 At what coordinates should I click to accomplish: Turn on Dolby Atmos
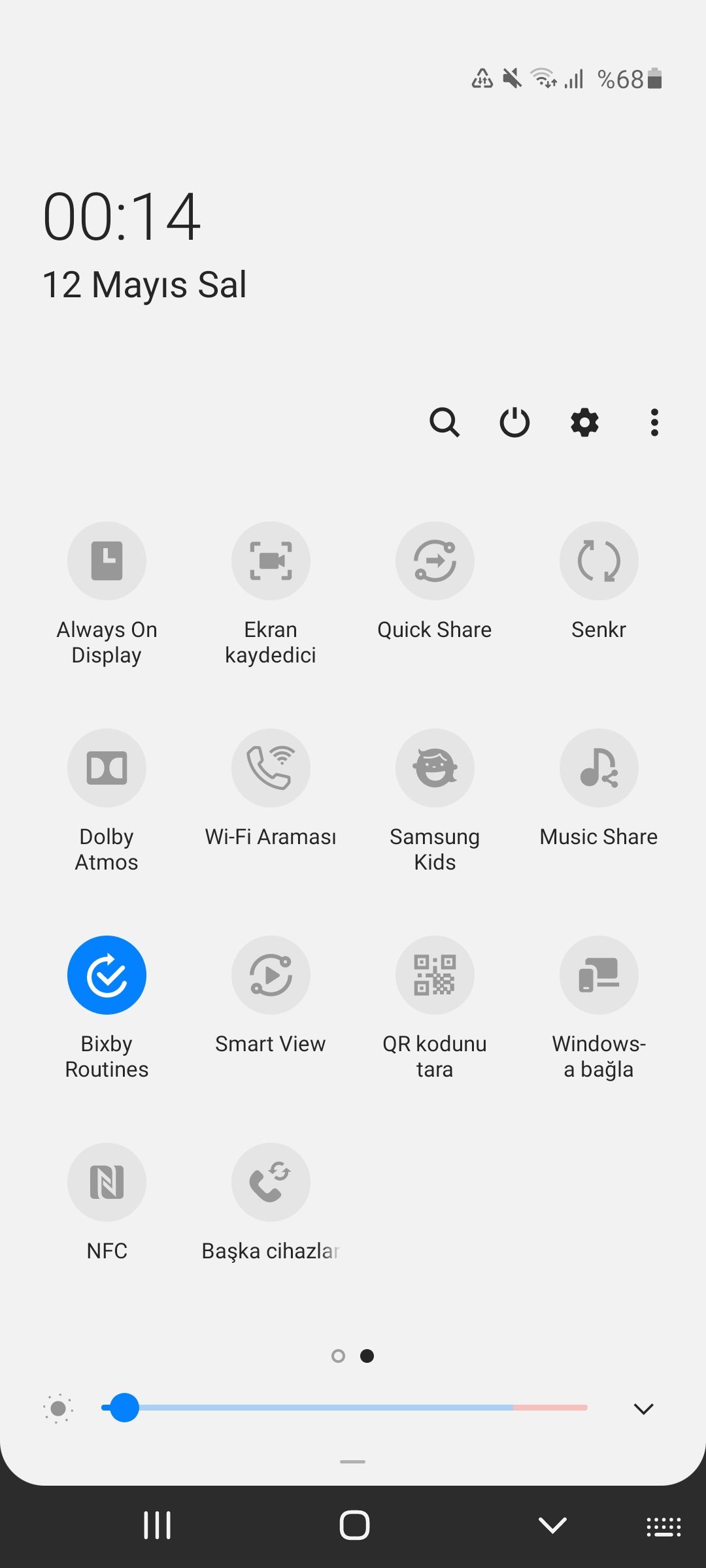(x=107, y=768)
